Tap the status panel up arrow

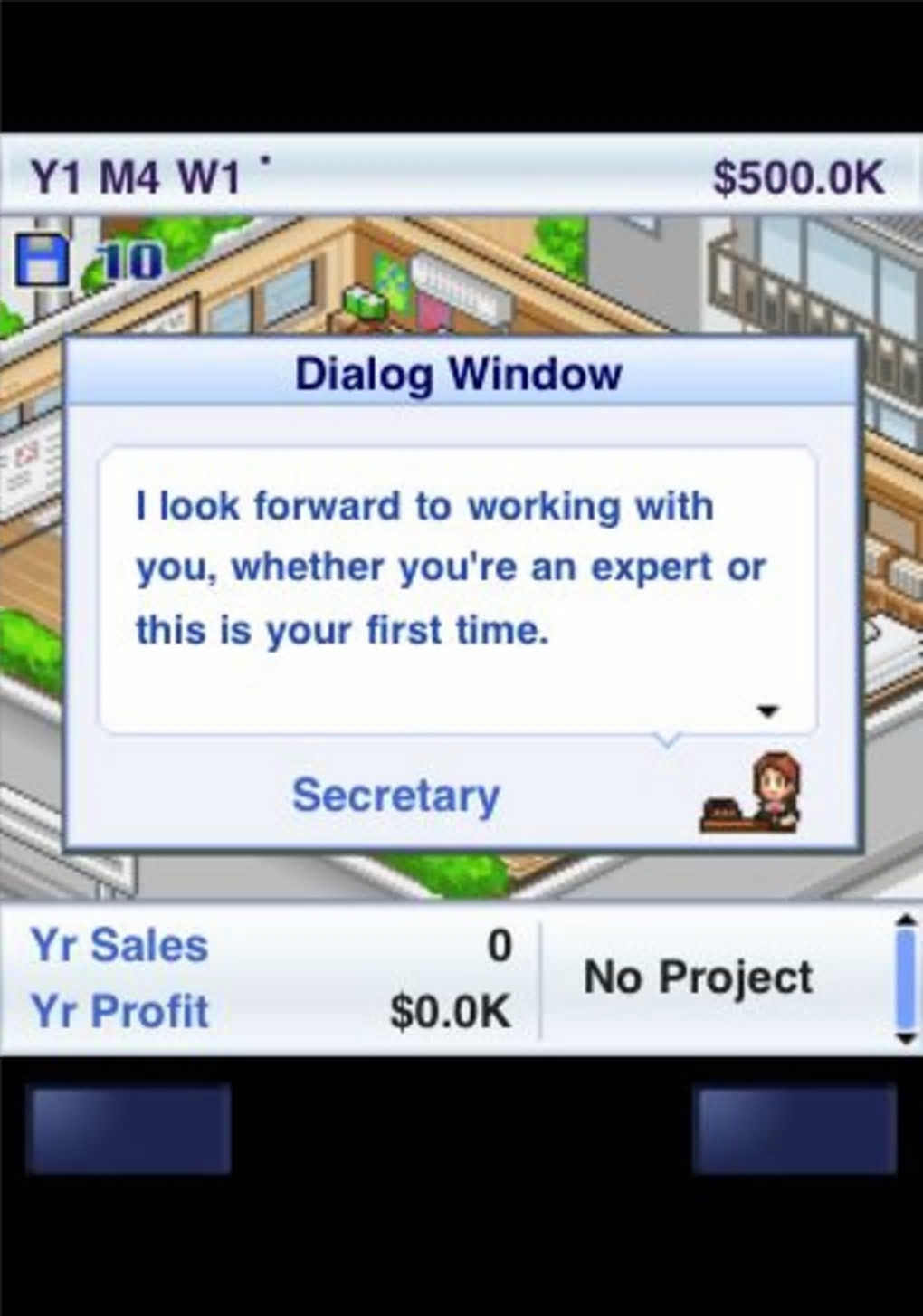click(905, 920)
